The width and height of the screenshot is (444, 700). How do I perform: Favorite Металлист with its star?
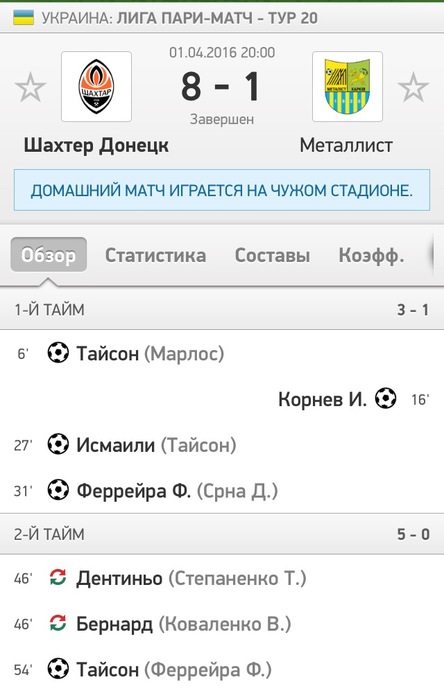pyautogui.click(x=413, y=88)
